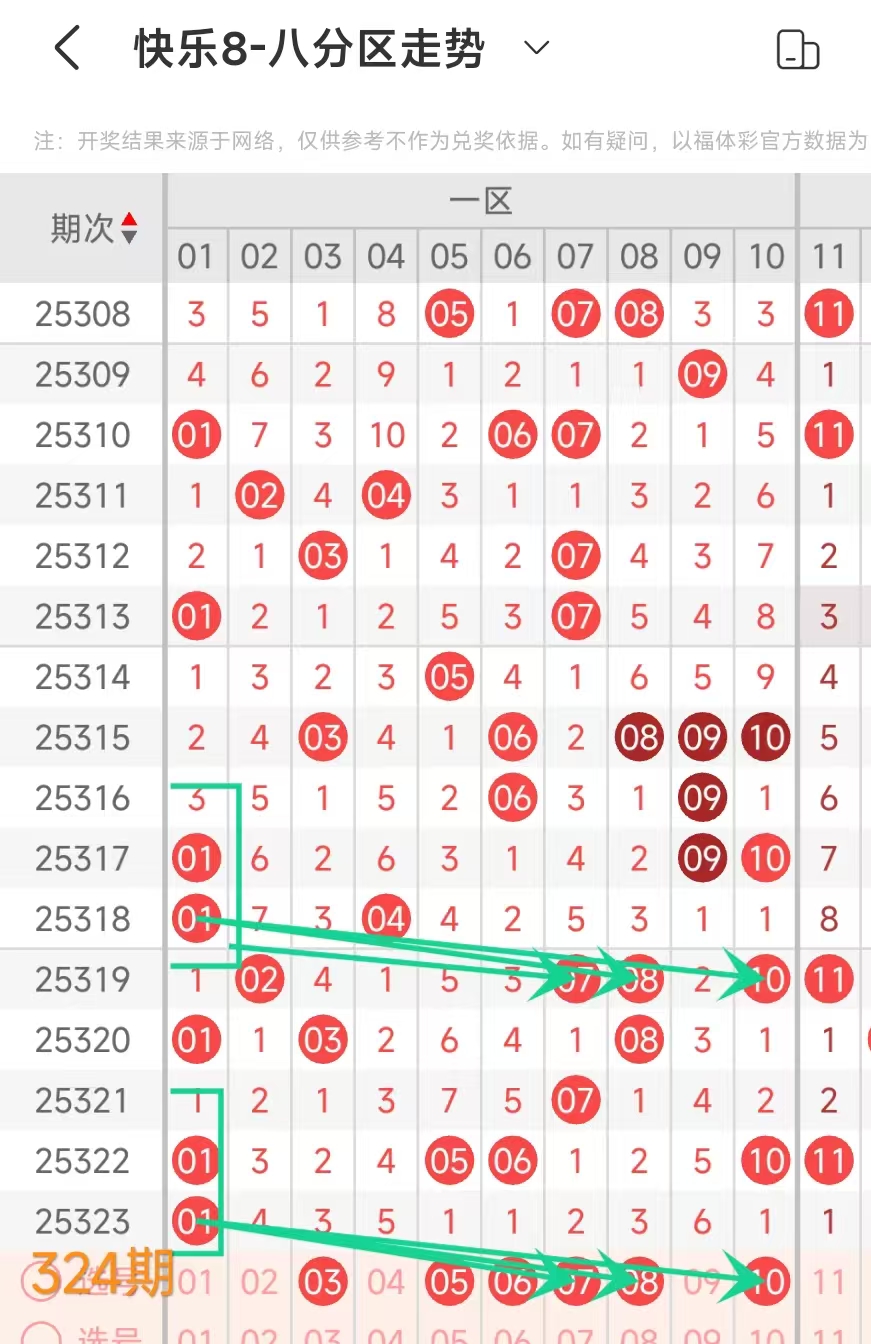
Task: Go back using the top-left arrow
Action: tap(66, 48)
